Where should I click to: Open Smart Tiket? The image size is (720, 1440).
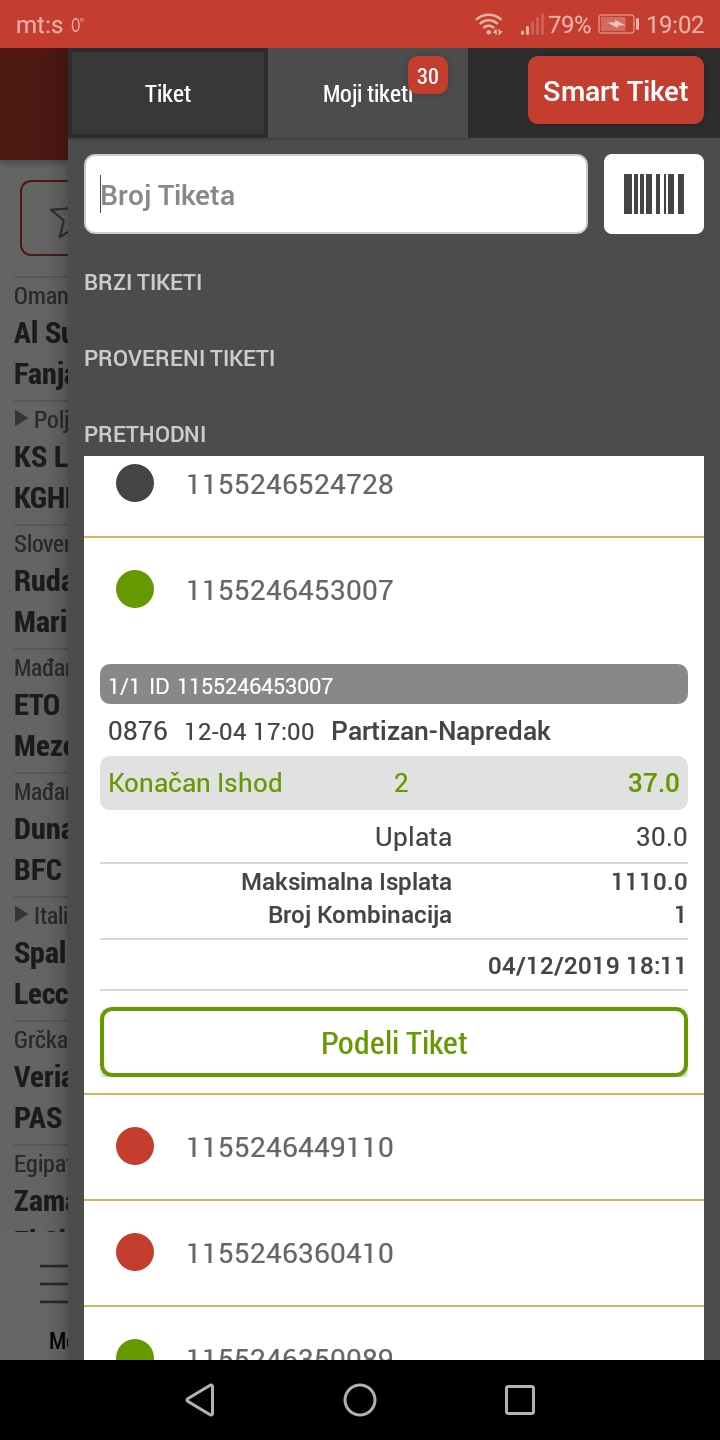616,91
